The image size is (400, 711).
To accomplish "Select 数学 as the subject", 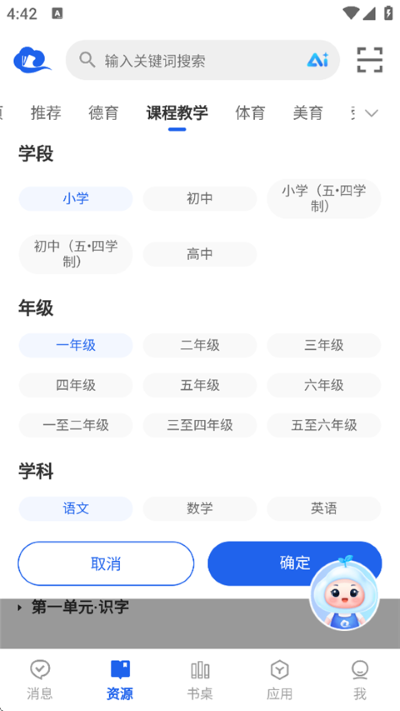I will point(200,509).
